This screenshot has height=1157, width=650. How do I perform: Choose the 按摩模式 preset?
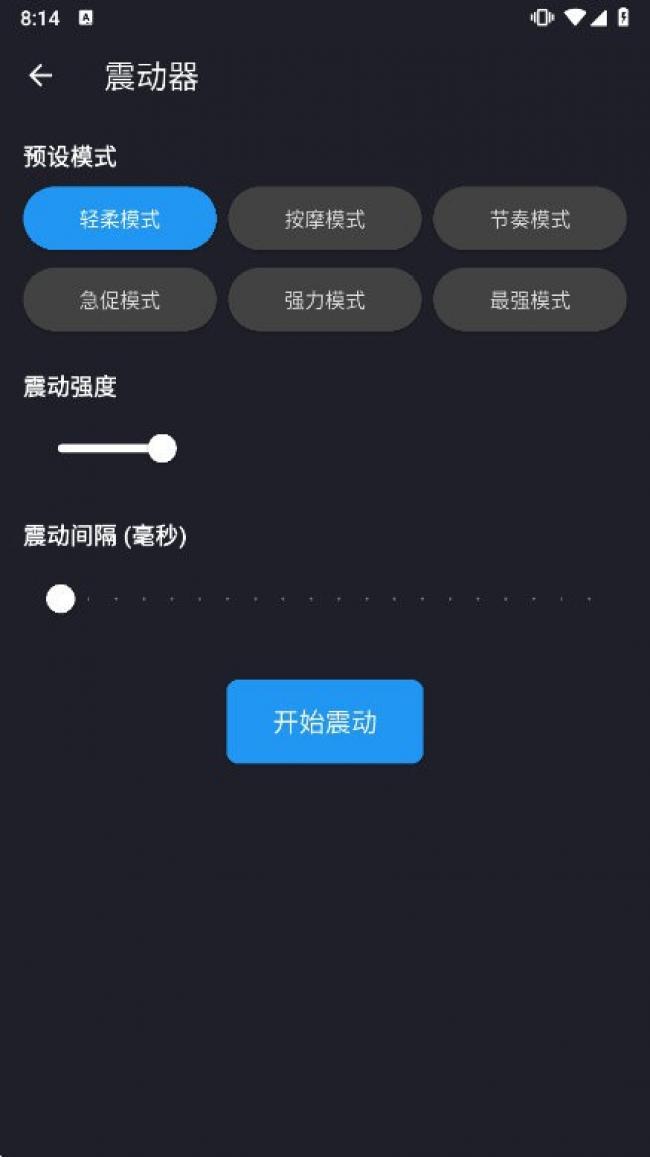[325, 218]
